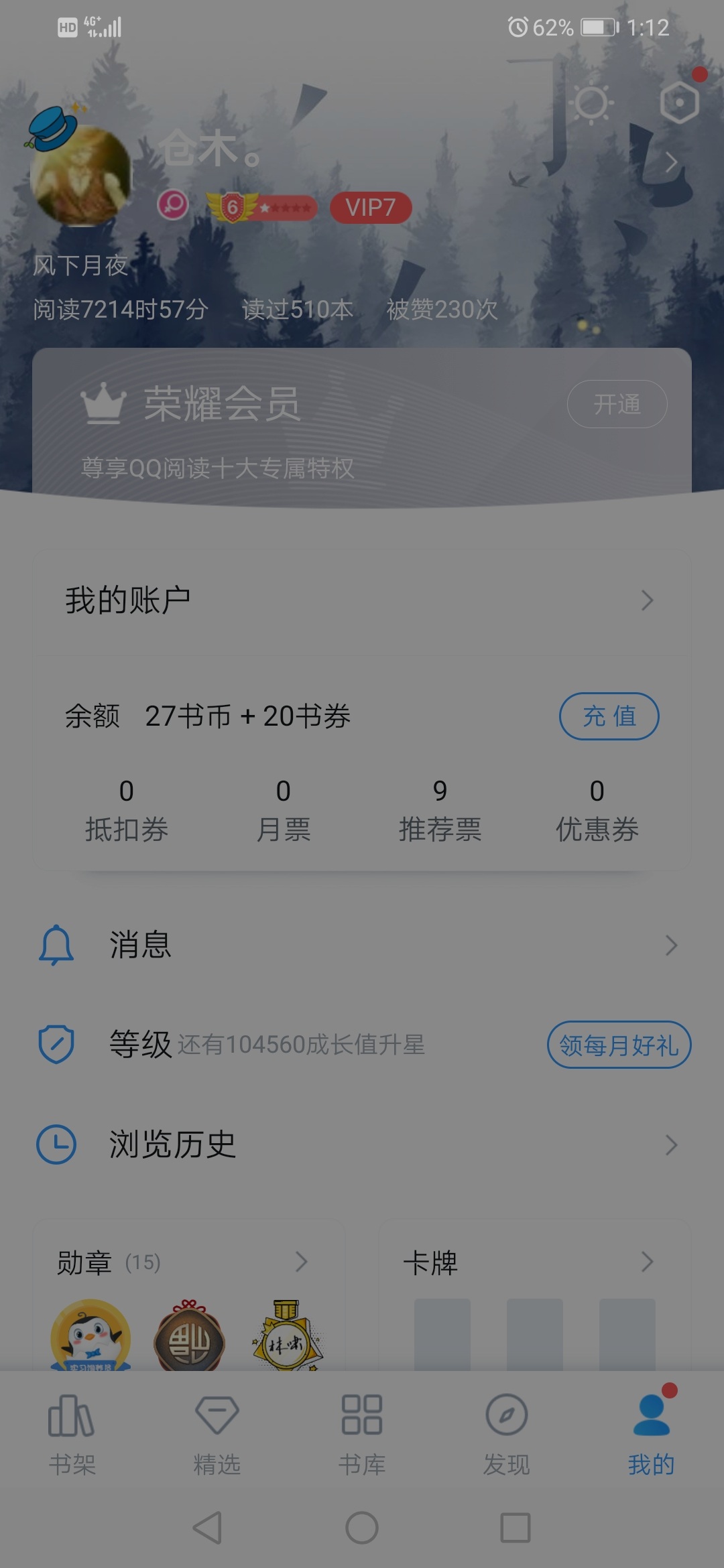The image size is (724, 1568).
Task: Open the VIP7 badge
Action: click(x=370, y=208)
